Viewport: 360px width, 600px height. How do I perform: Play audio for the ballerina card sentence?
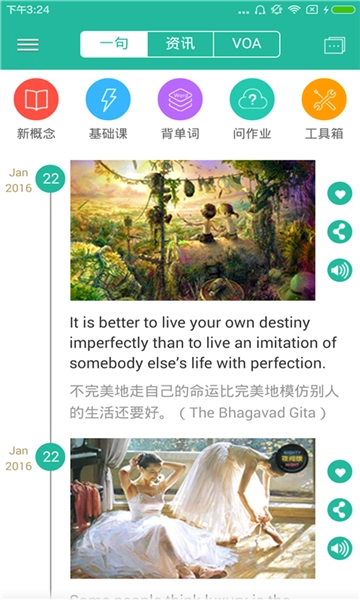tap(340, 548)
